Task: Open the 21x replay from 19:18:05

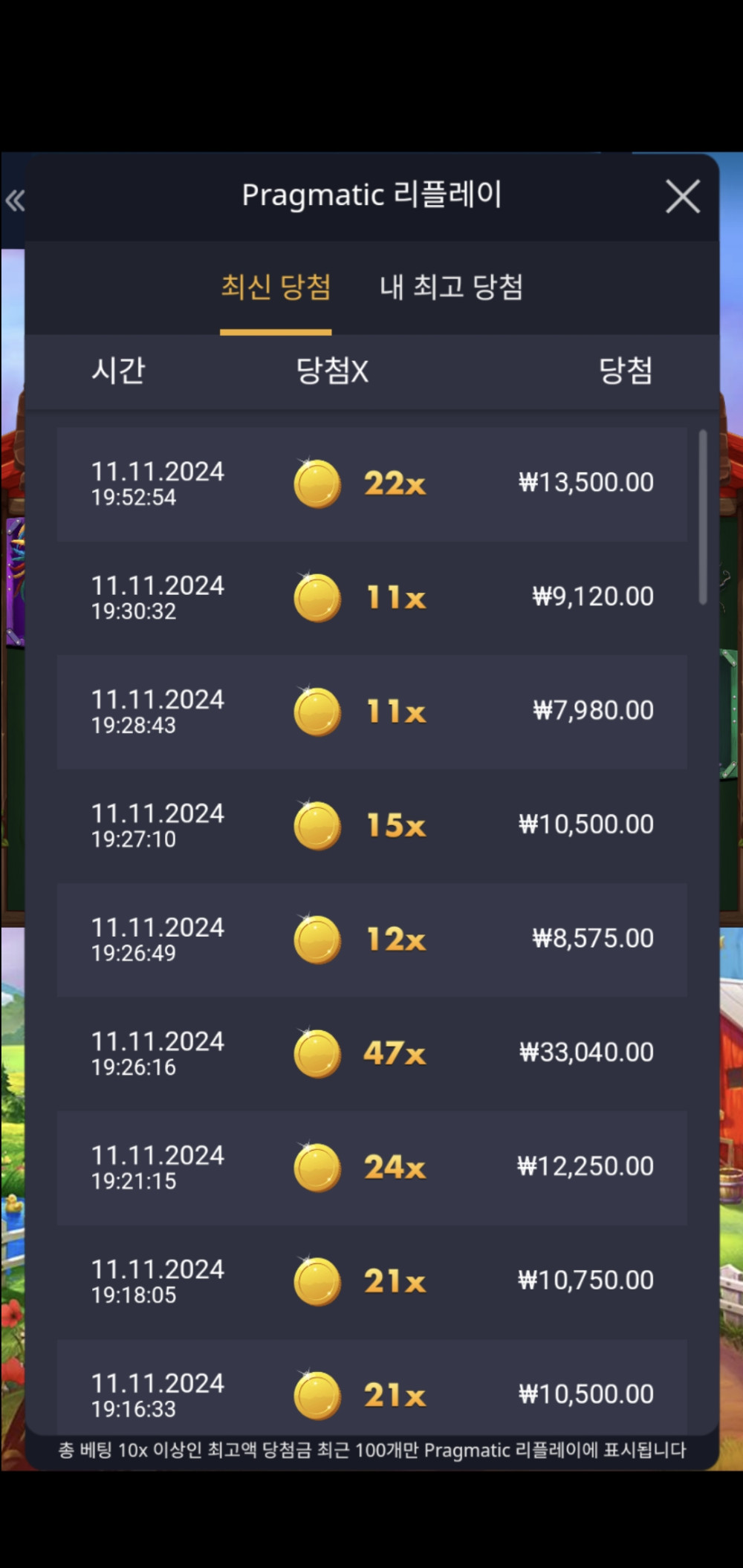Action: 371,1281
